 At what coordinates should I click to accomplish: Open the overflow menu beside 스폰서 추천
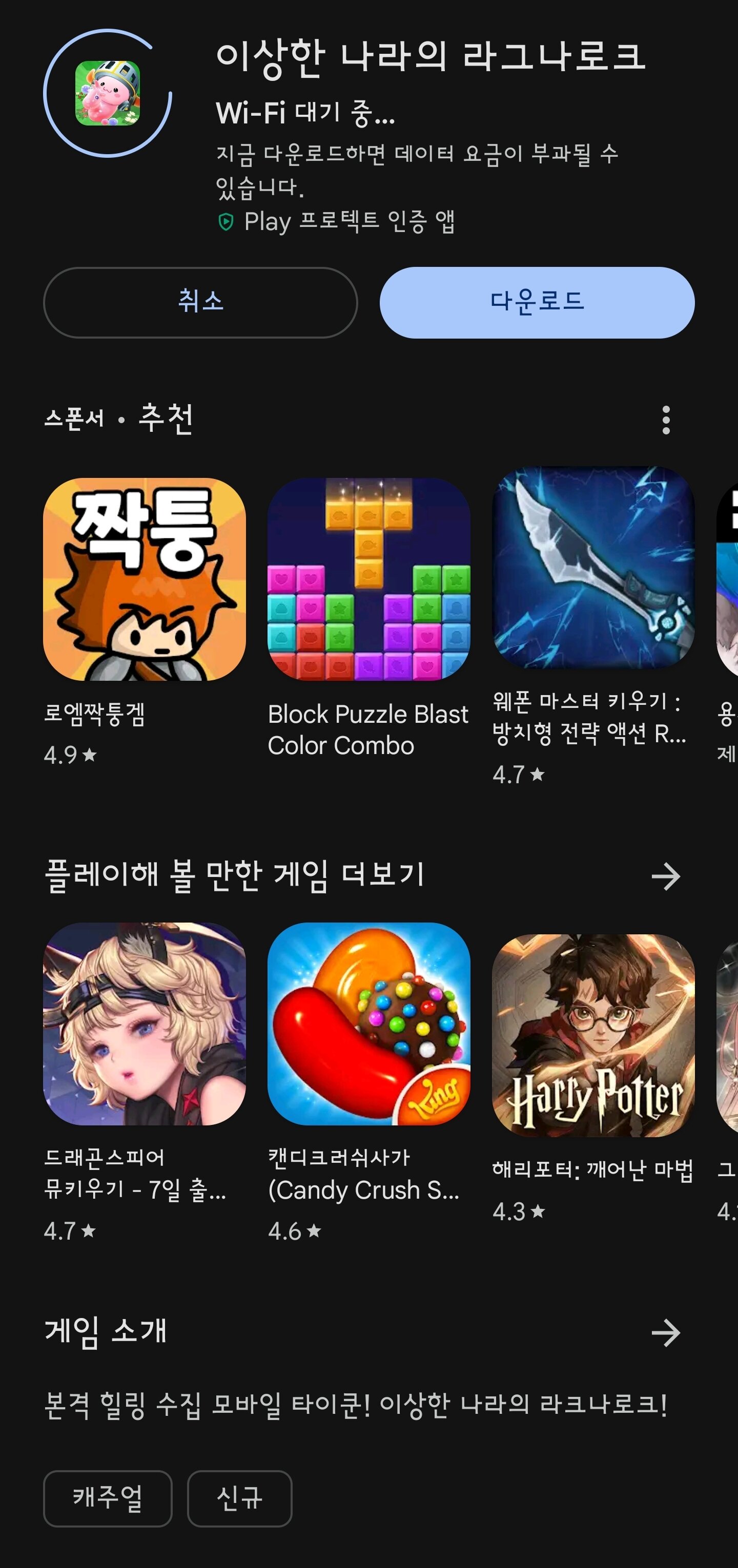coord(666,420)
